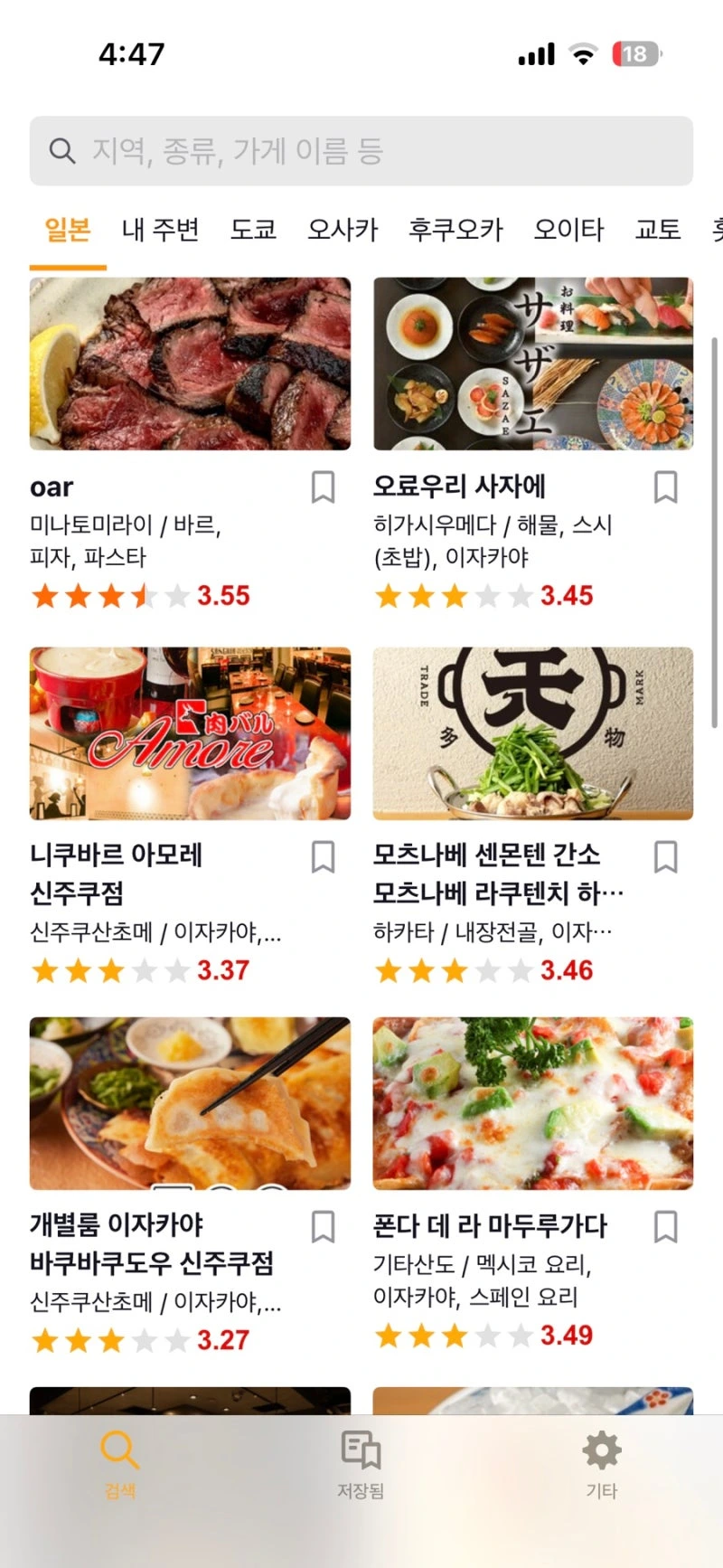723x1568 pixels.
Task: Bookmark 니쿠바르 아모레 신주쿠점
Action: [x=323, y=856]
